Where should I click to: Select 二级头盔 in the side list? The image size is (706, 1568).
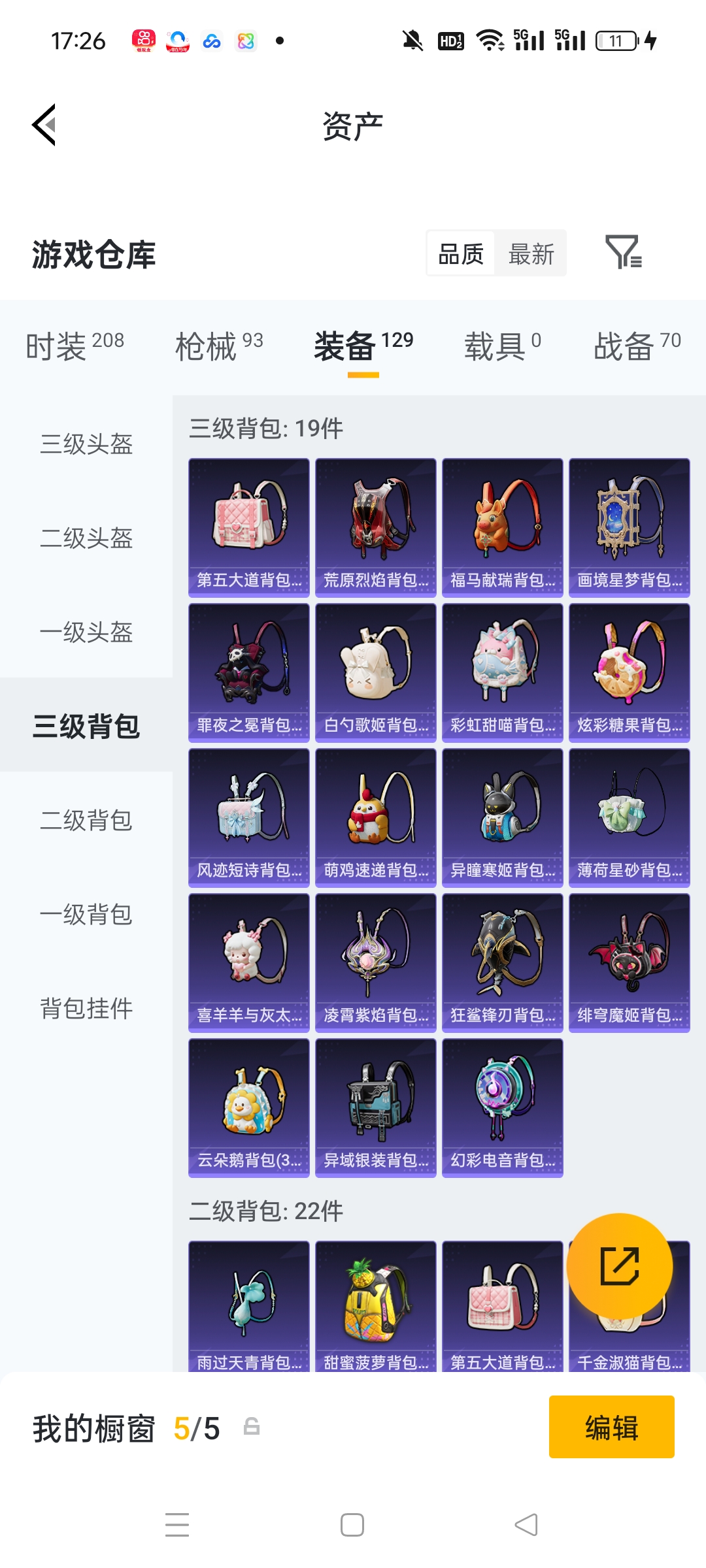86,538
